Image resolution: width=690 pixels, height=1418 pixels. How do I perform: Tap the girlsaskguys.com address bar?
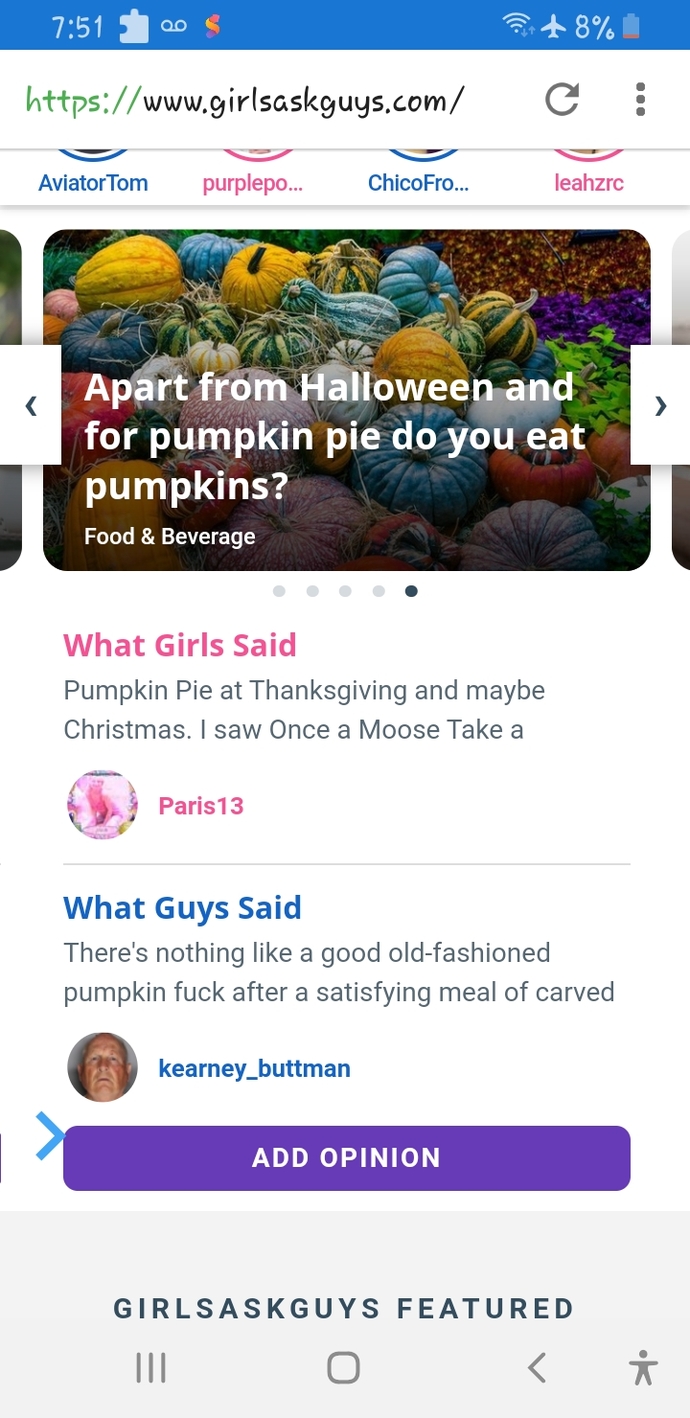(245, 100)
